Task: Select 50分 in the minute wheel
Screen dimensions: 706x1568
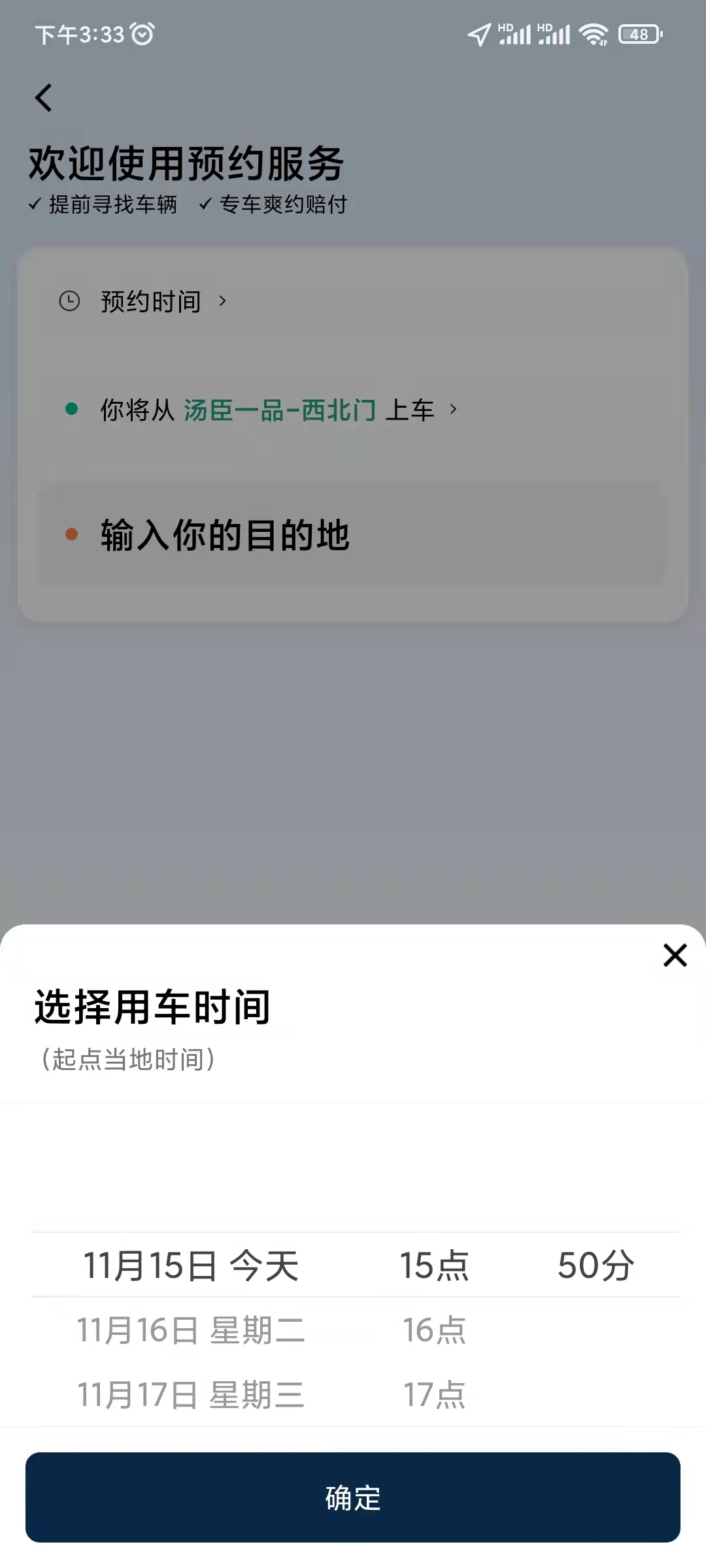Action: (x=596, y=1264)
